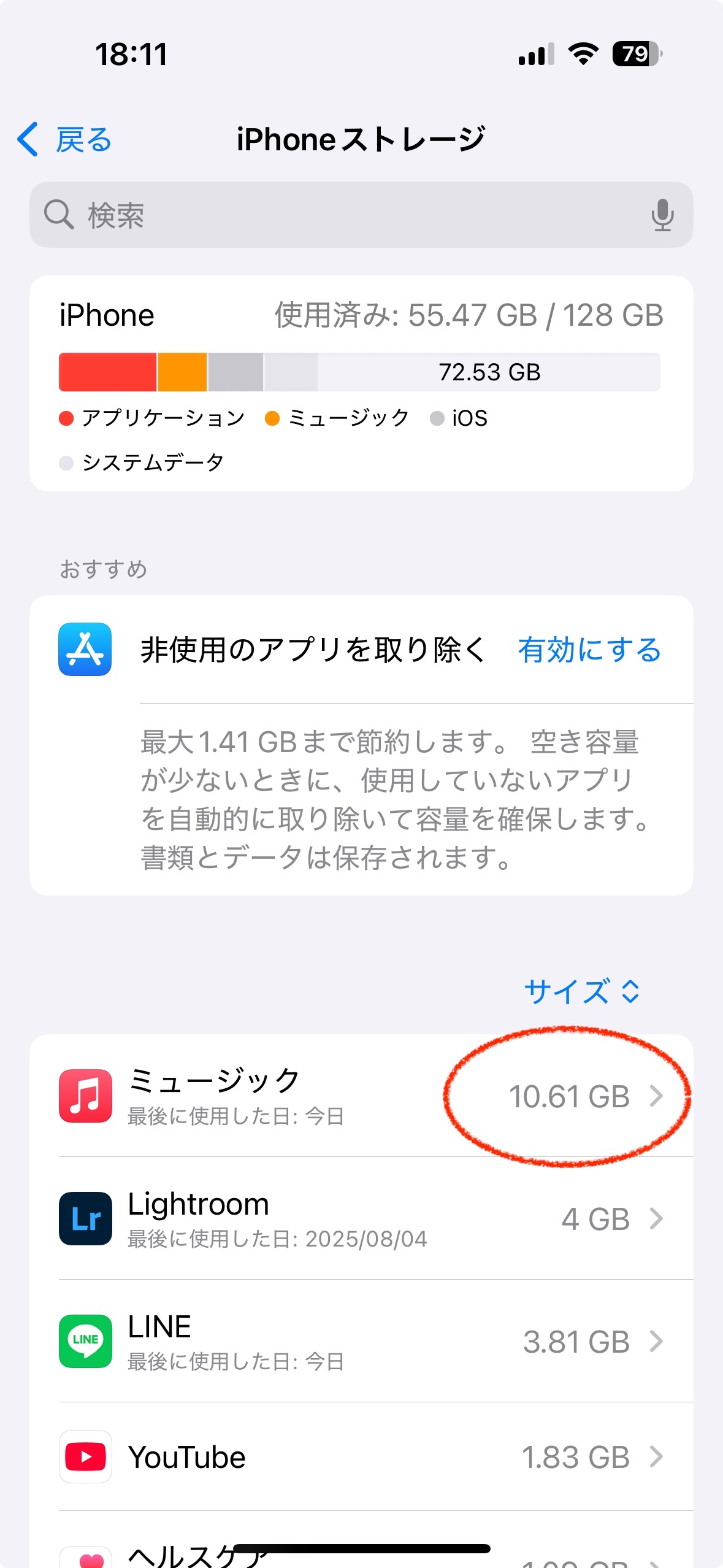
Task: Select the YouTube storage row
Action: point(361,1457)
